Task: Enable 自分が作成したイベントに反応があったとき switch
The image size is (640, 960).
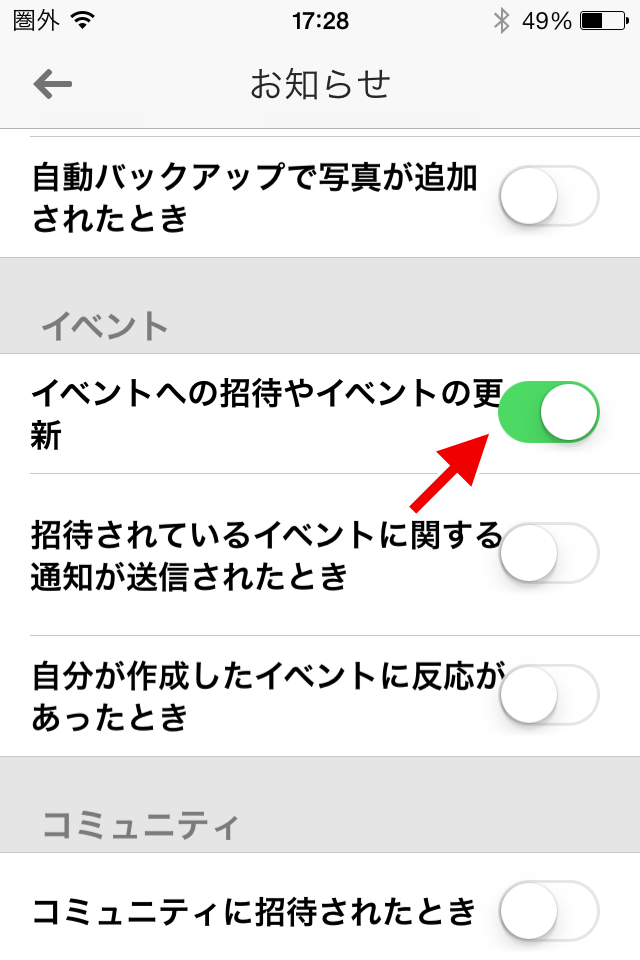Action: coord(549,695)
